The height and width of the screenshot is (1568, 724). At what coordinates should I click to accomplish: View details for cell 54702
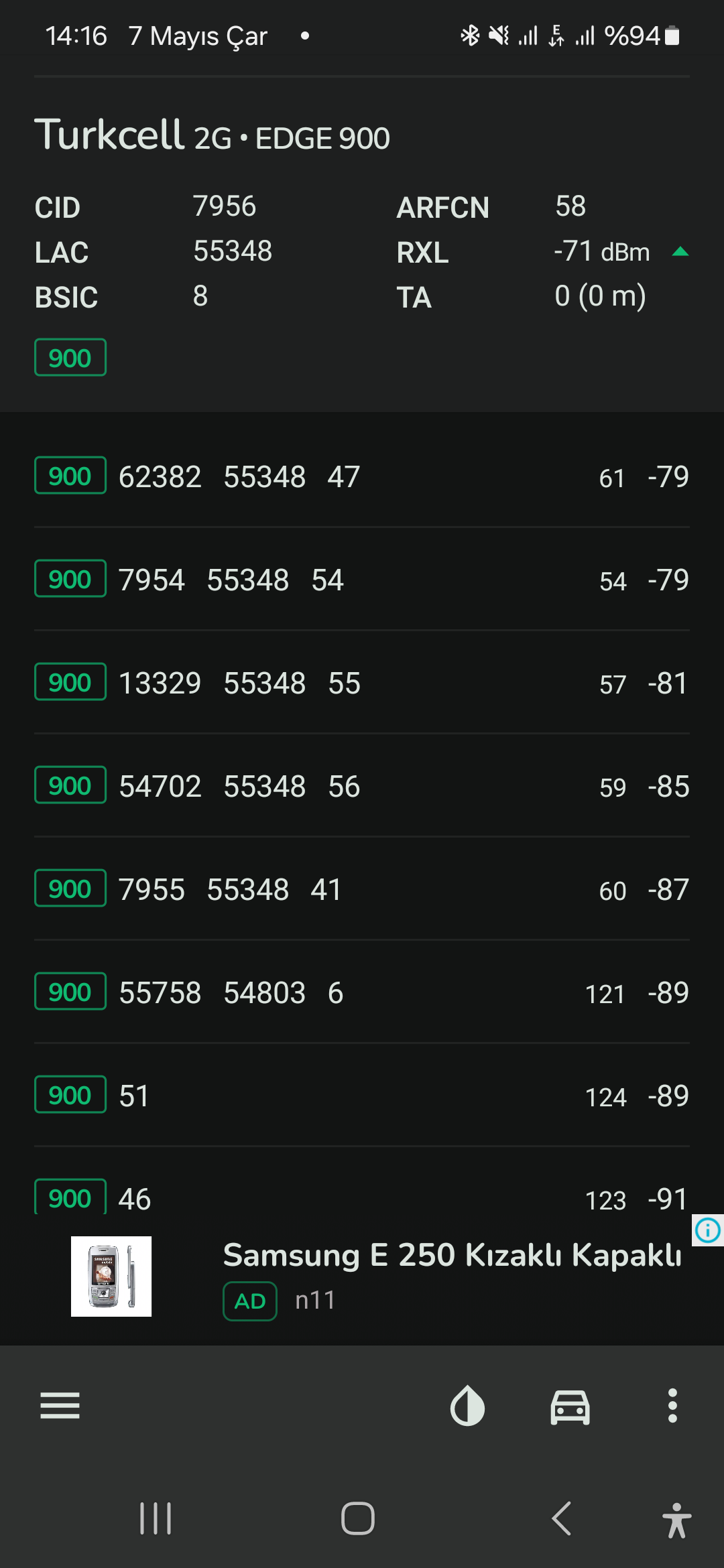click(x=362, y=786)
